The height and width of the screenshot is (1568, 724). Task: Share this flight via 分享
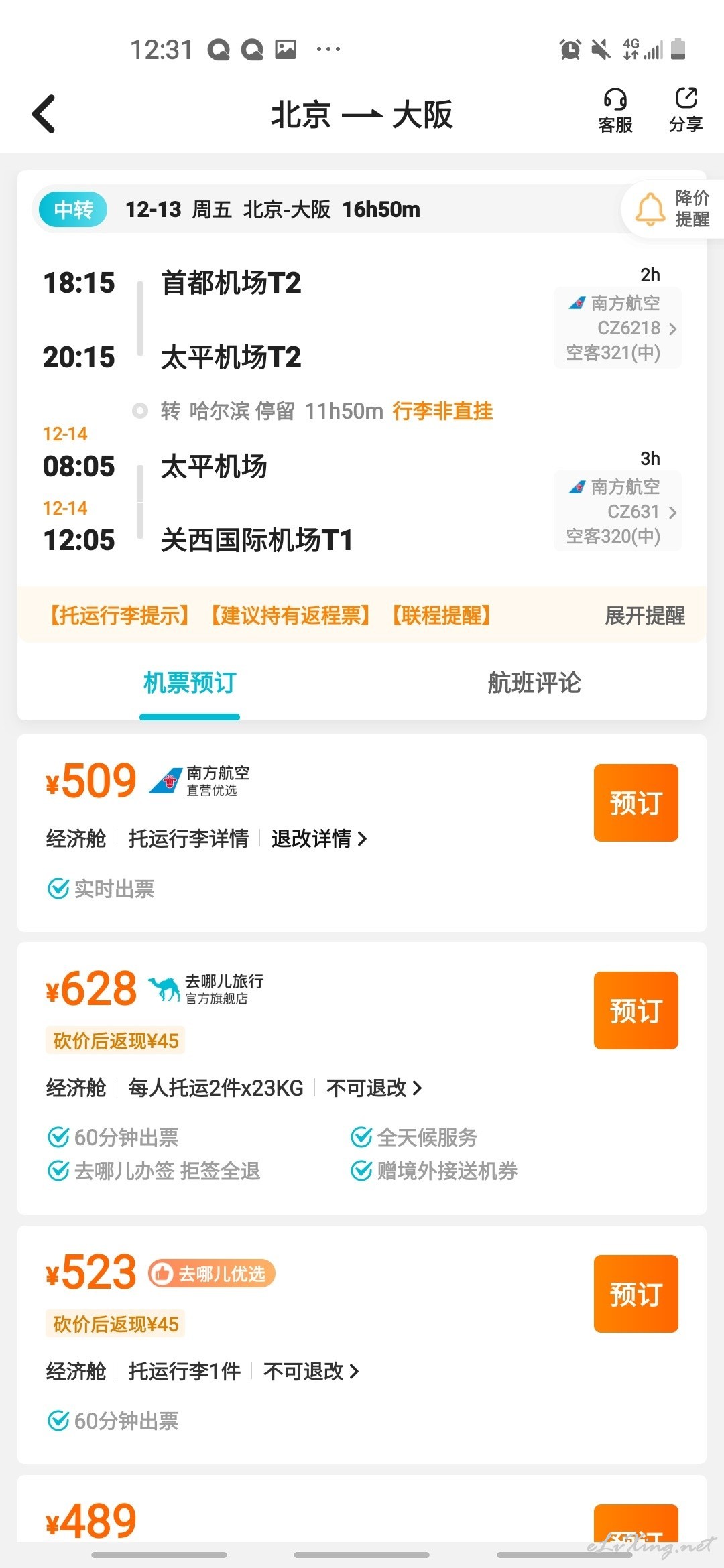(686, 111)
